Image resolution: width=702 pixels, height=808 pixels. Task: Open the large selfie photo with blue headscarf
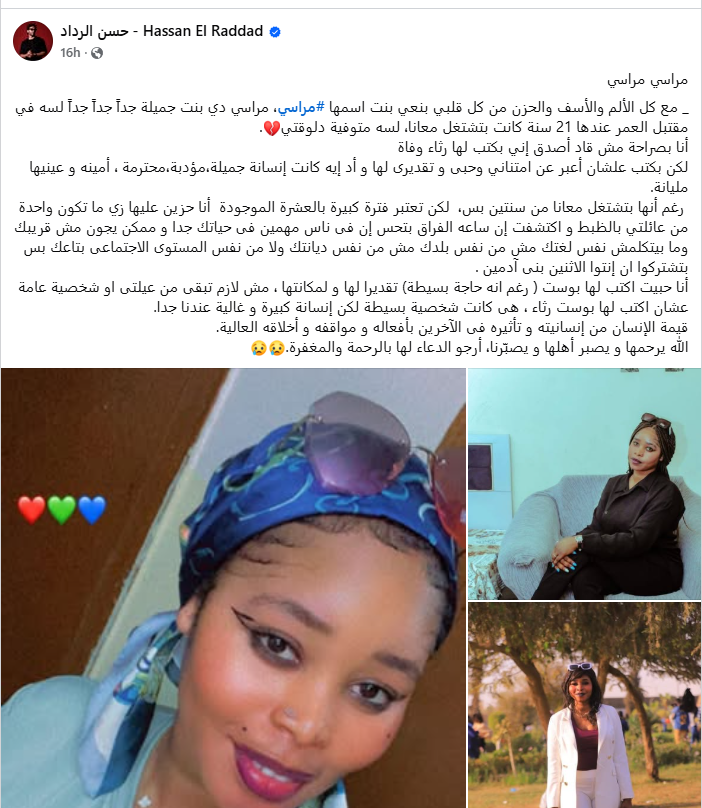(232, 588)
